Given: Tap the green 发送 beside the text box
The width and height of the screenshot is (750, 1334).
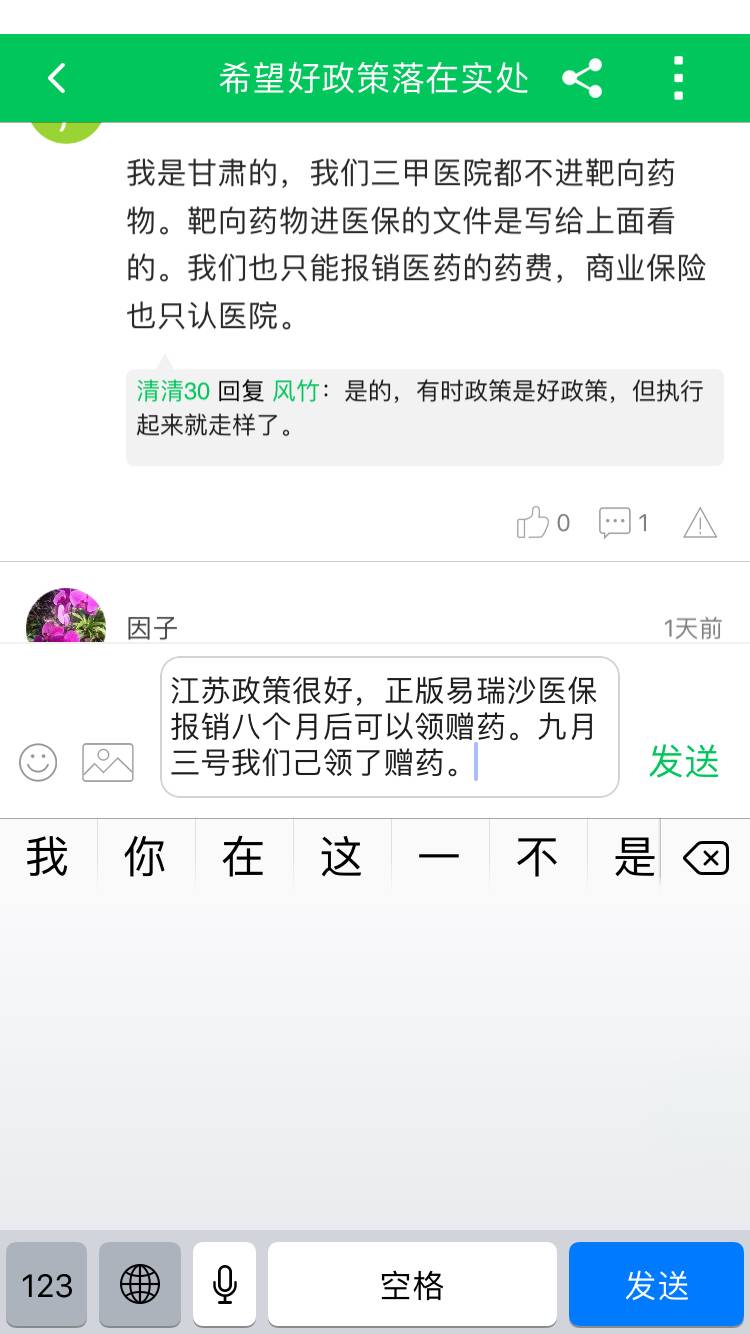Looking at the screenshot, I should [x=684, y=762].
